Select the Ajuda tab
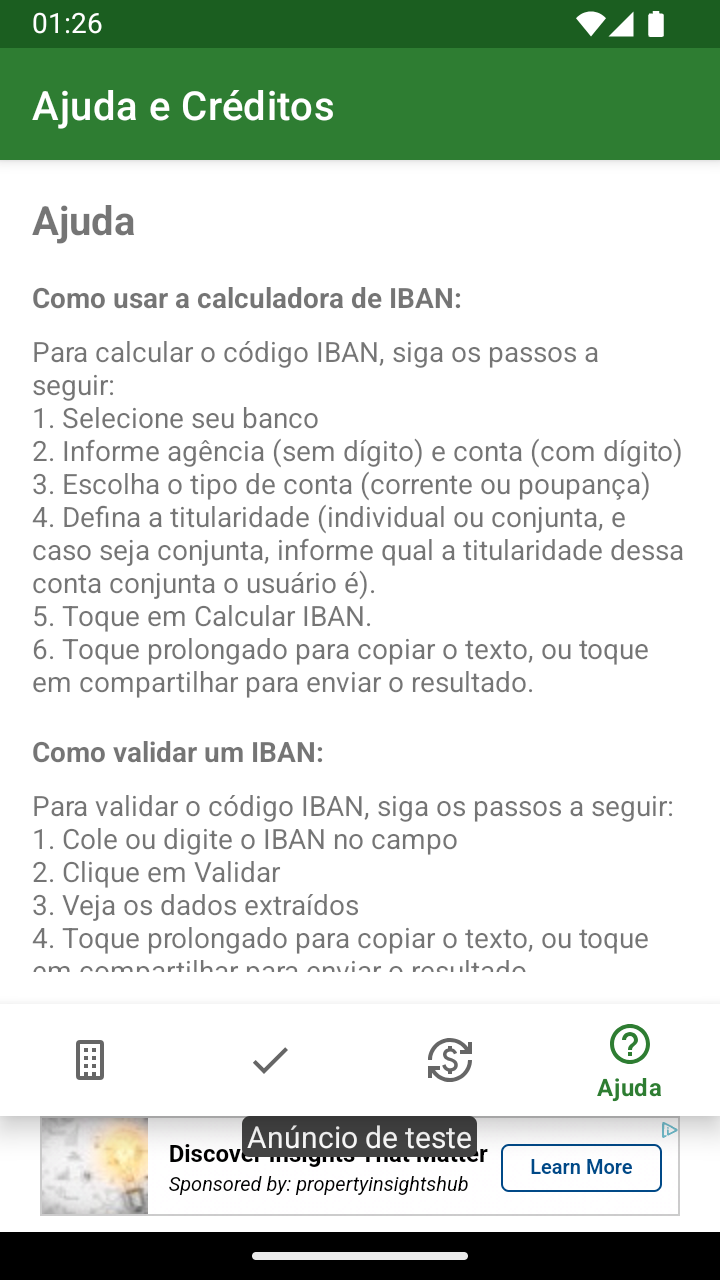 coord(630,1060)
